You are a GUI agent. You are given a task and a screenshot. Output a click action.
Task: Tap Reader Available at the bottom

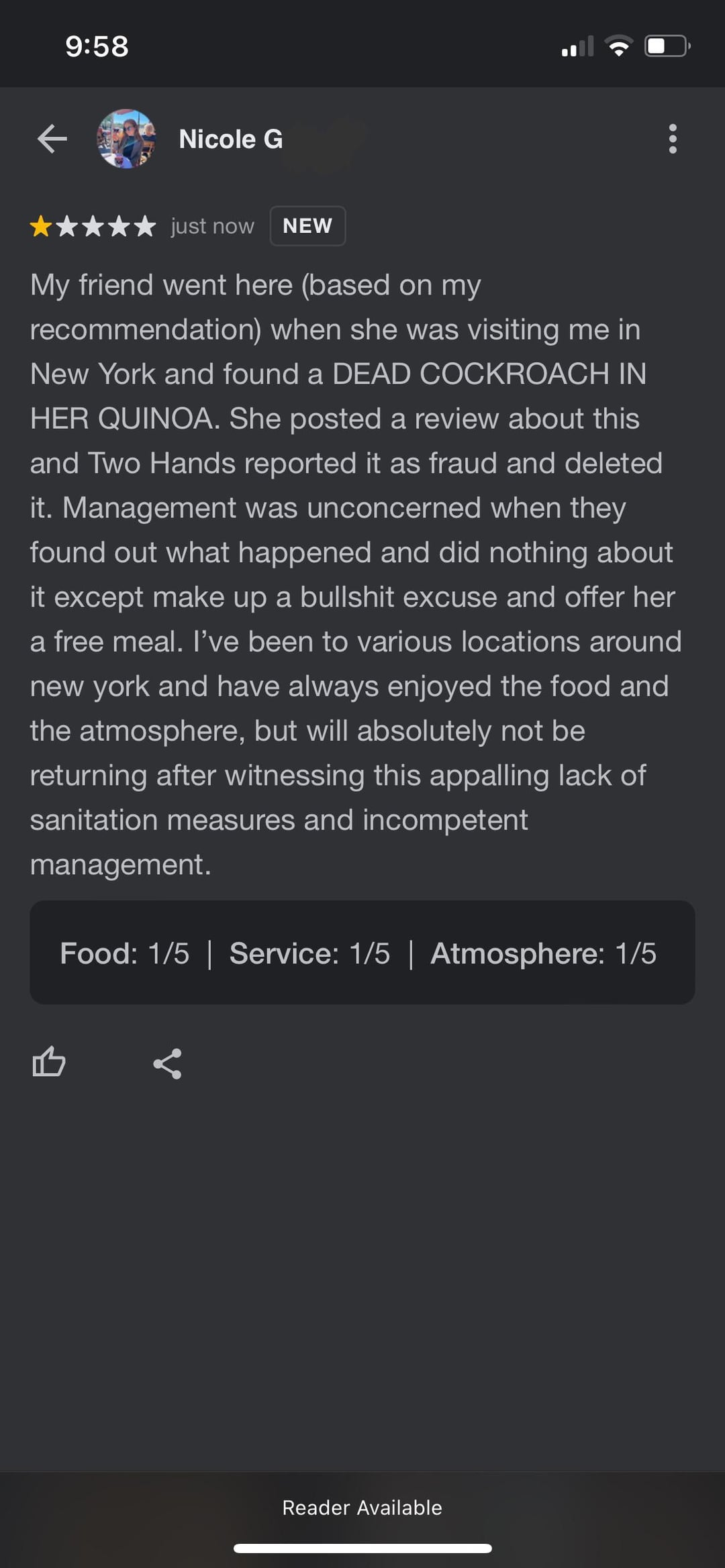coord(362,1508)
